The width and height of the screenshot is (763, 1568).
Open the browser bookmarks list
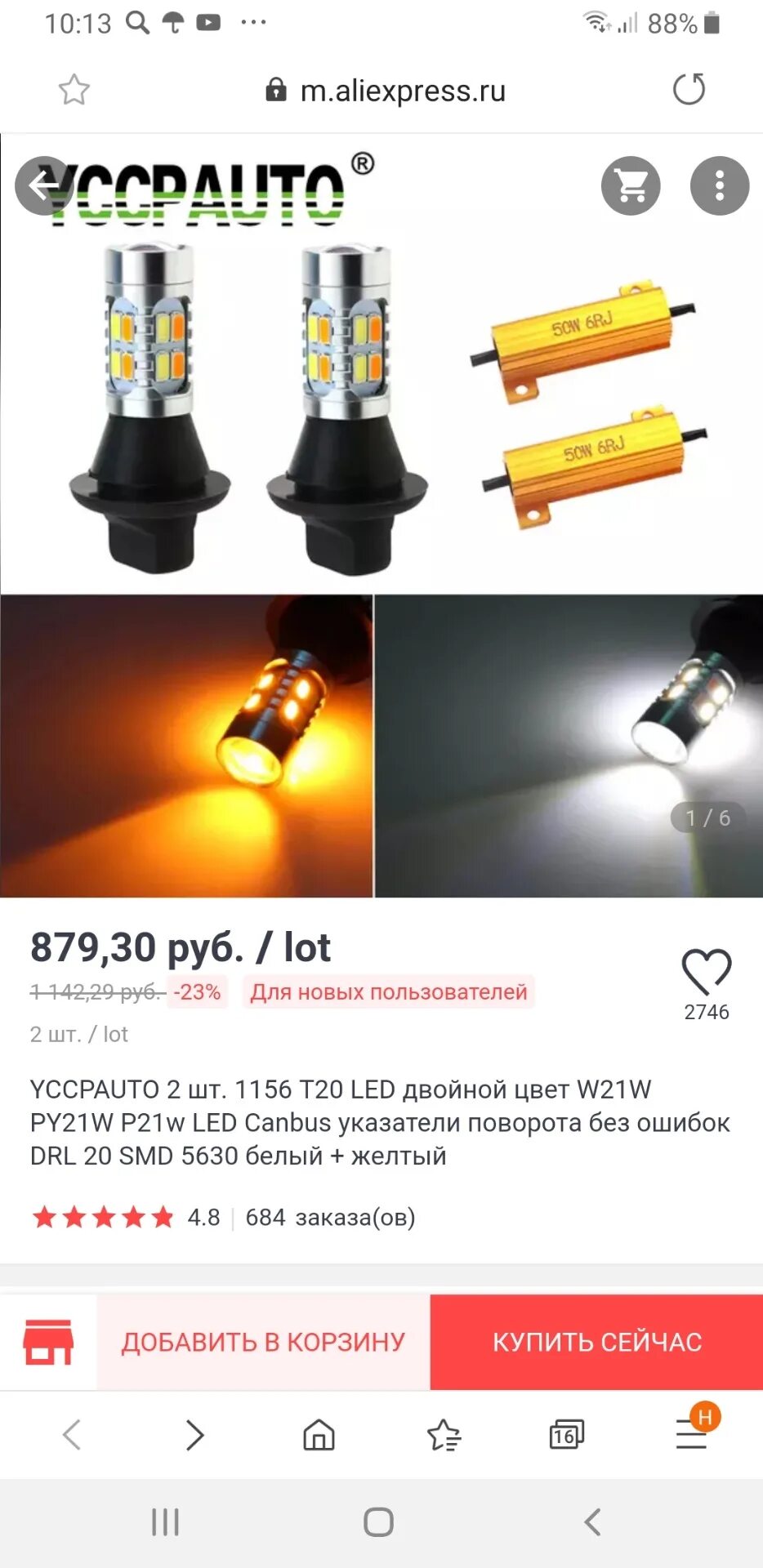pos(444,1435)
